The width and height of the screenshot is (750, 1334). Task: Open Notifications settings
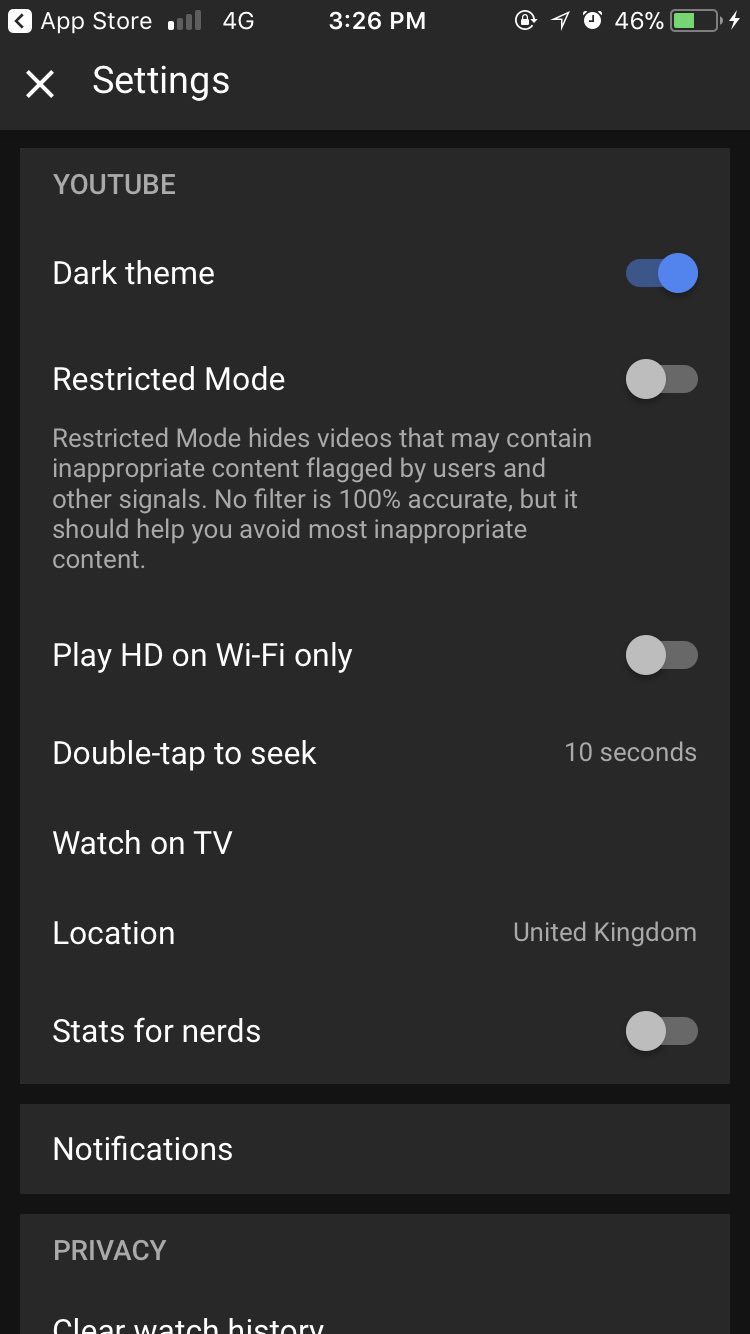click(x=375, y=1149)
